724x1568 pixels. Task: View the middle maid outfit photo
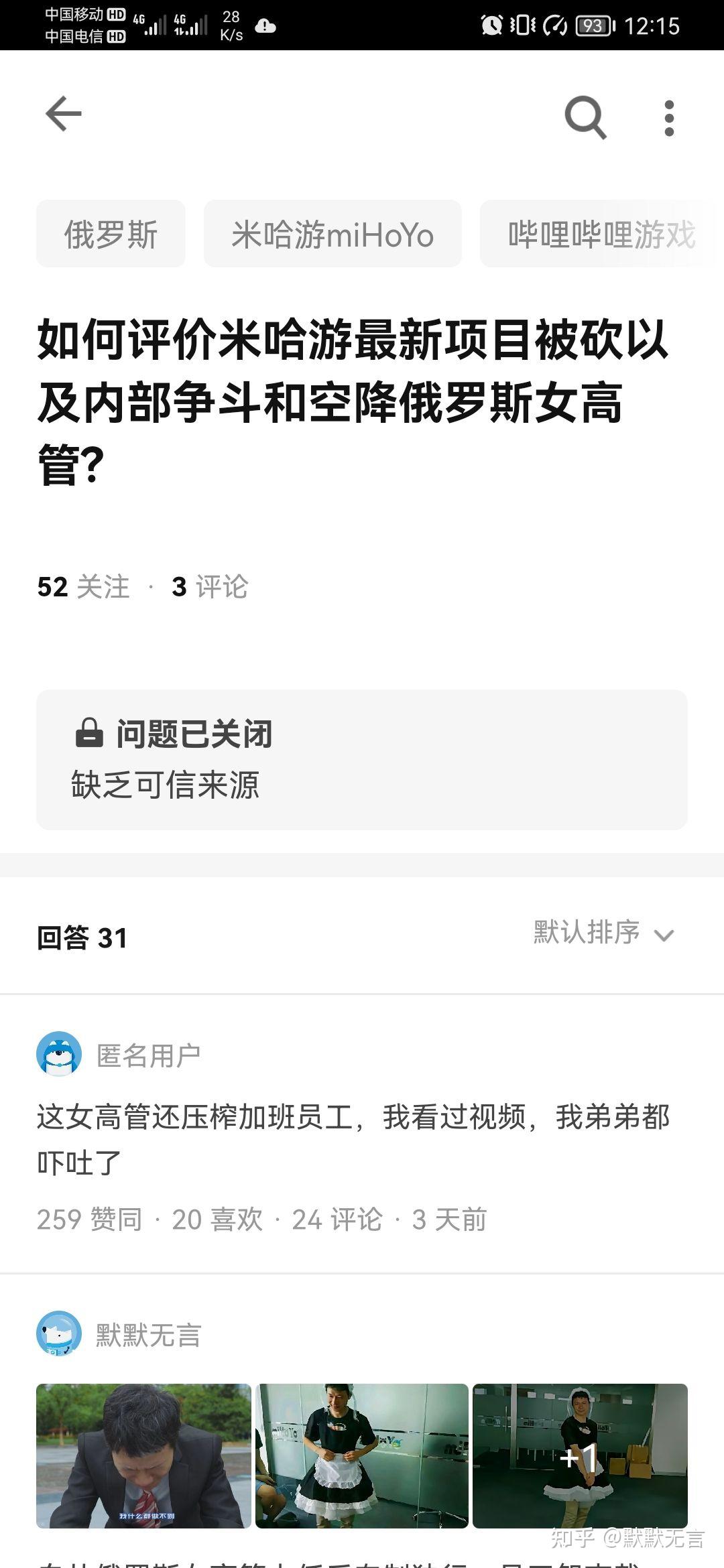coord(362,1455)
